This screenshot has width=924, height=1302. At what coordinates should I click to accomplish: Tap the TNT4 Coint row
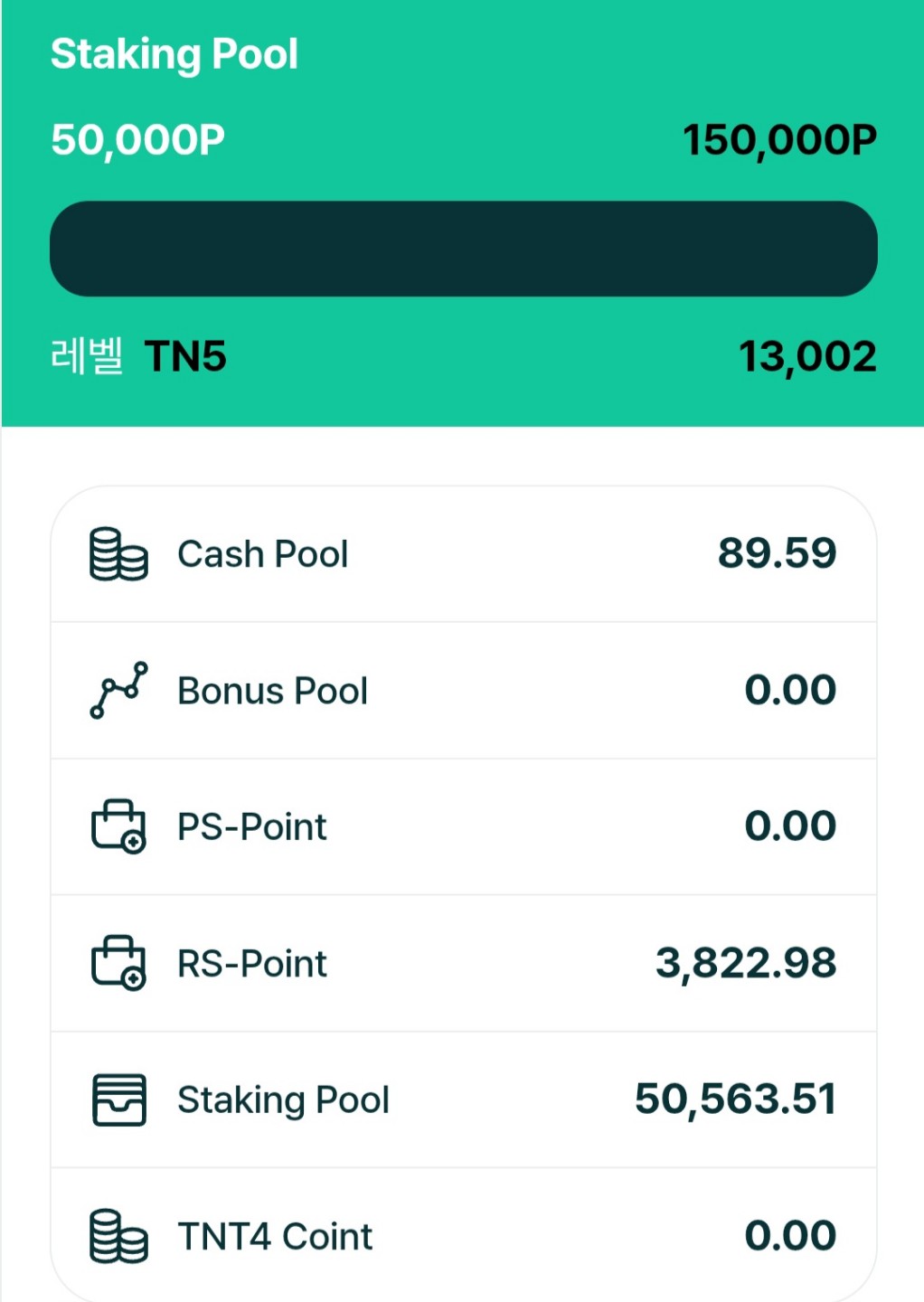(x=463, y=1235)
